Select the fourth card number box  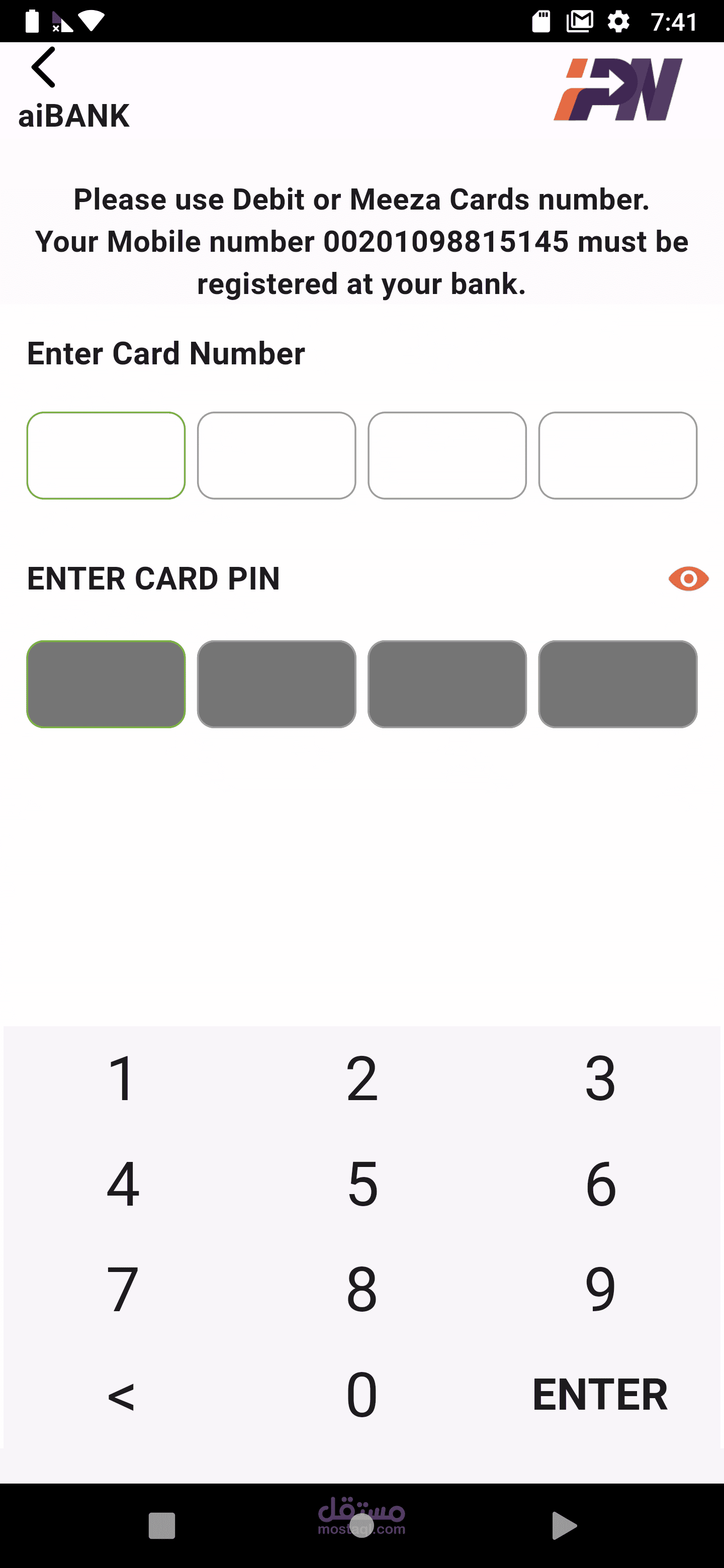pyautogui.click(x=617, y=455)
